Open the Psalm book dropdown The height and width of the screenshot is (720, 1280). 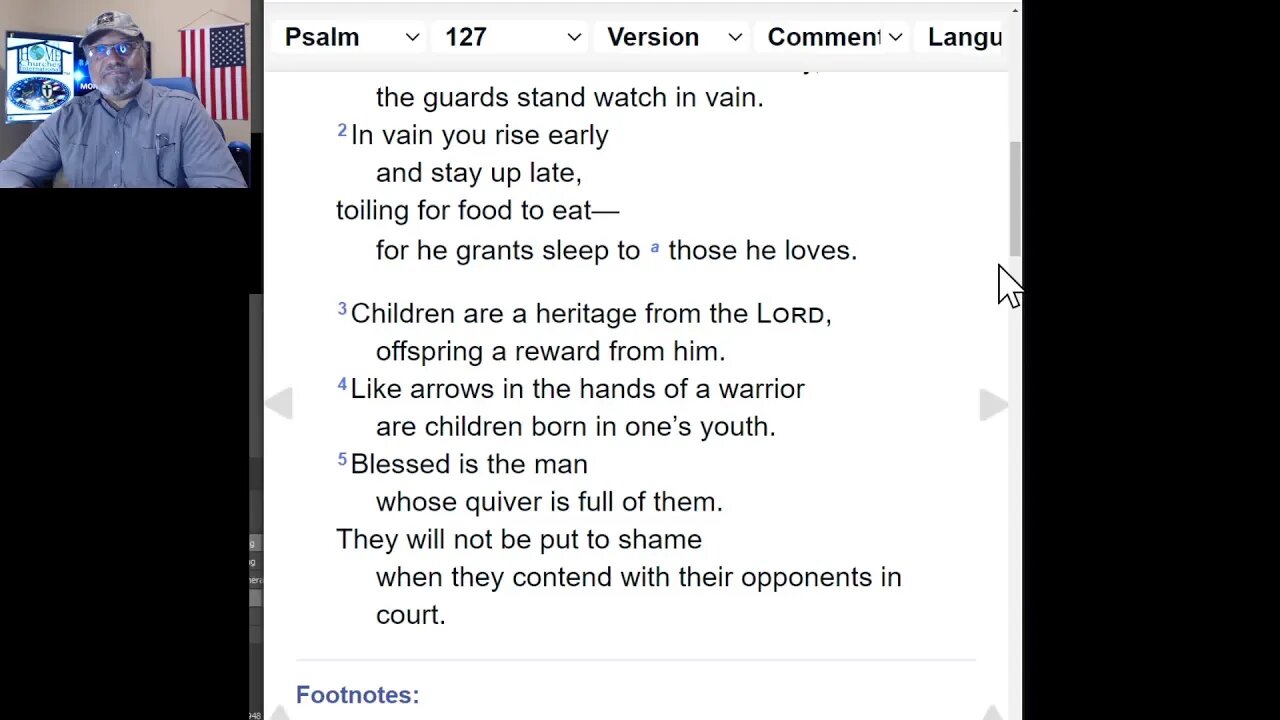coord(350,37)
